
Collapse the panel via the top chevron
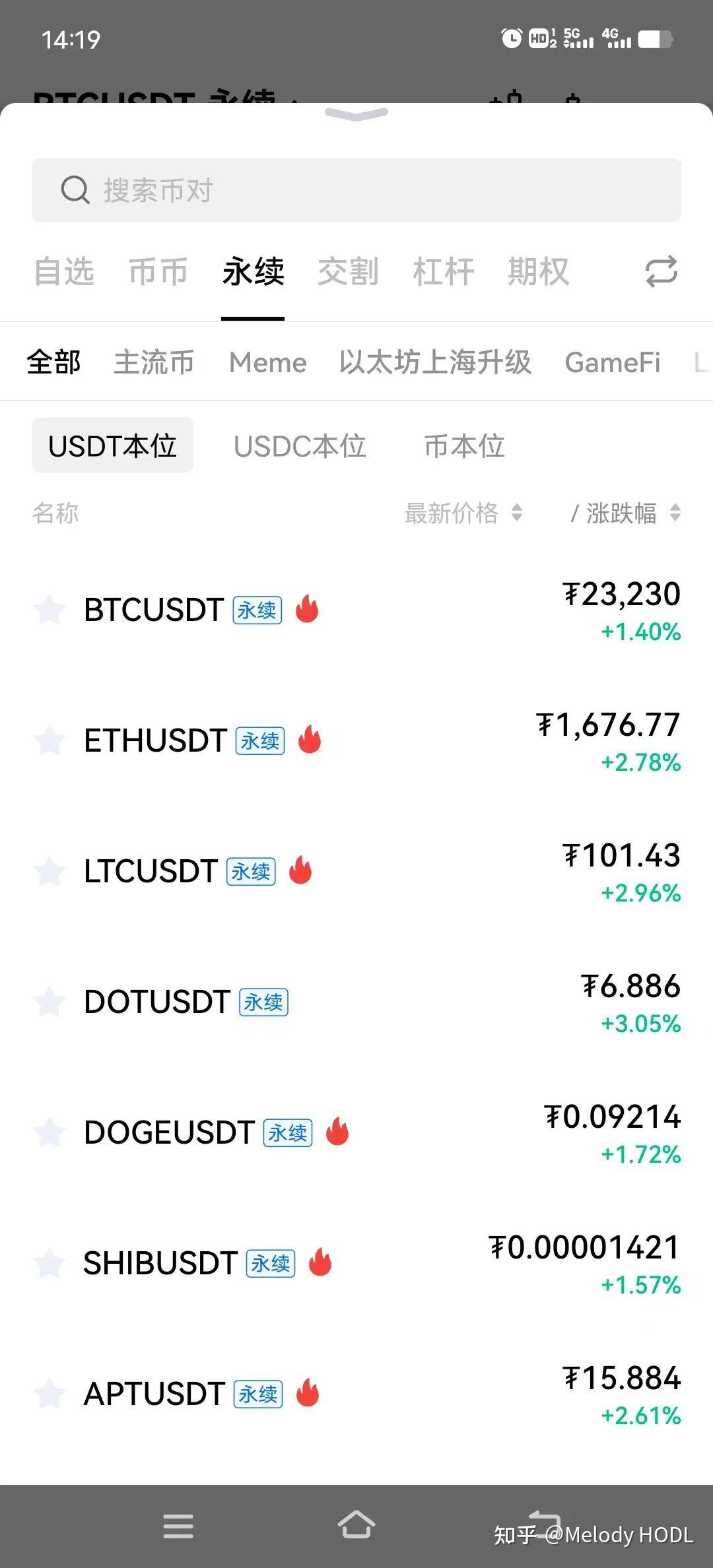point(356,114)
